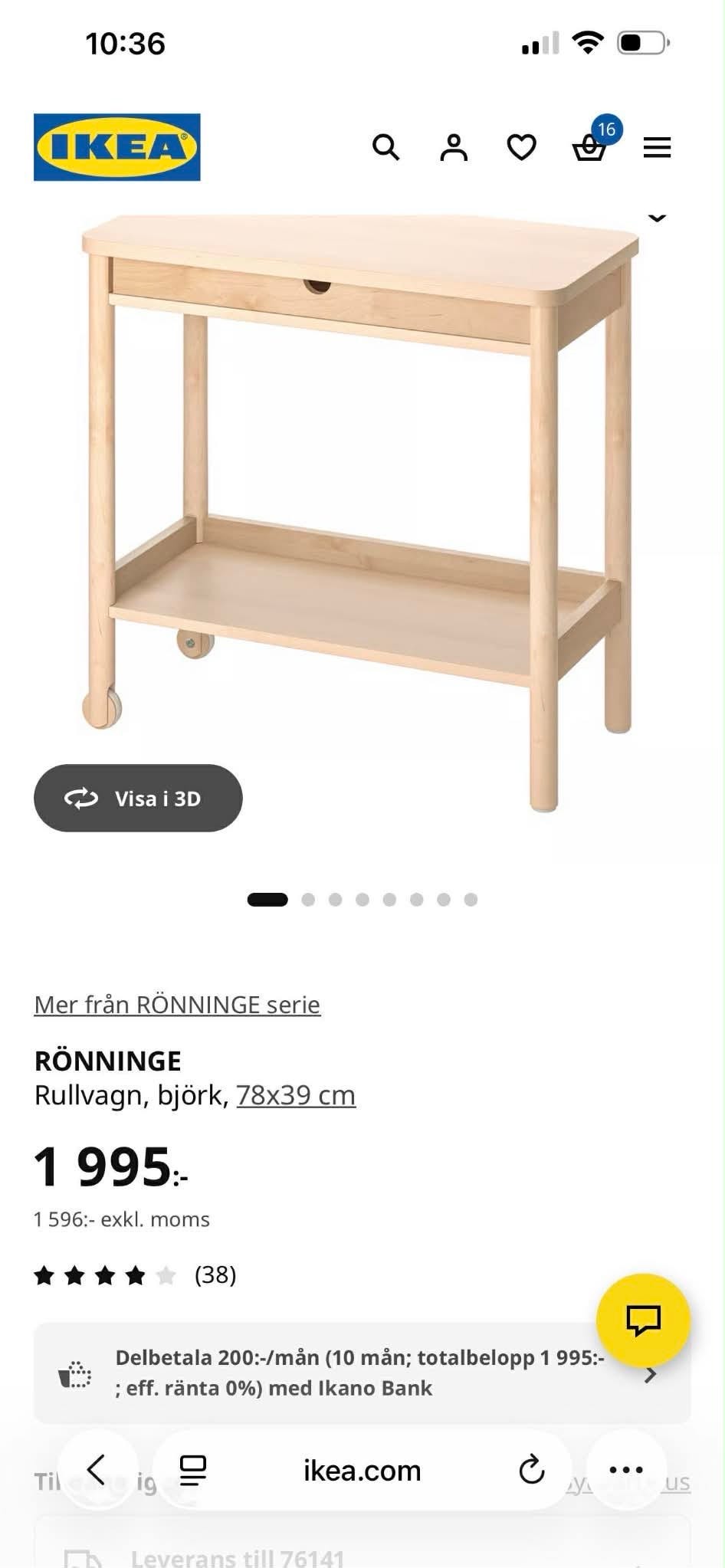Image resolution: width=725 pixels, height=1568 pixels.
Task: Open the 78x39 cm dimensions link
Action: 295,1094
